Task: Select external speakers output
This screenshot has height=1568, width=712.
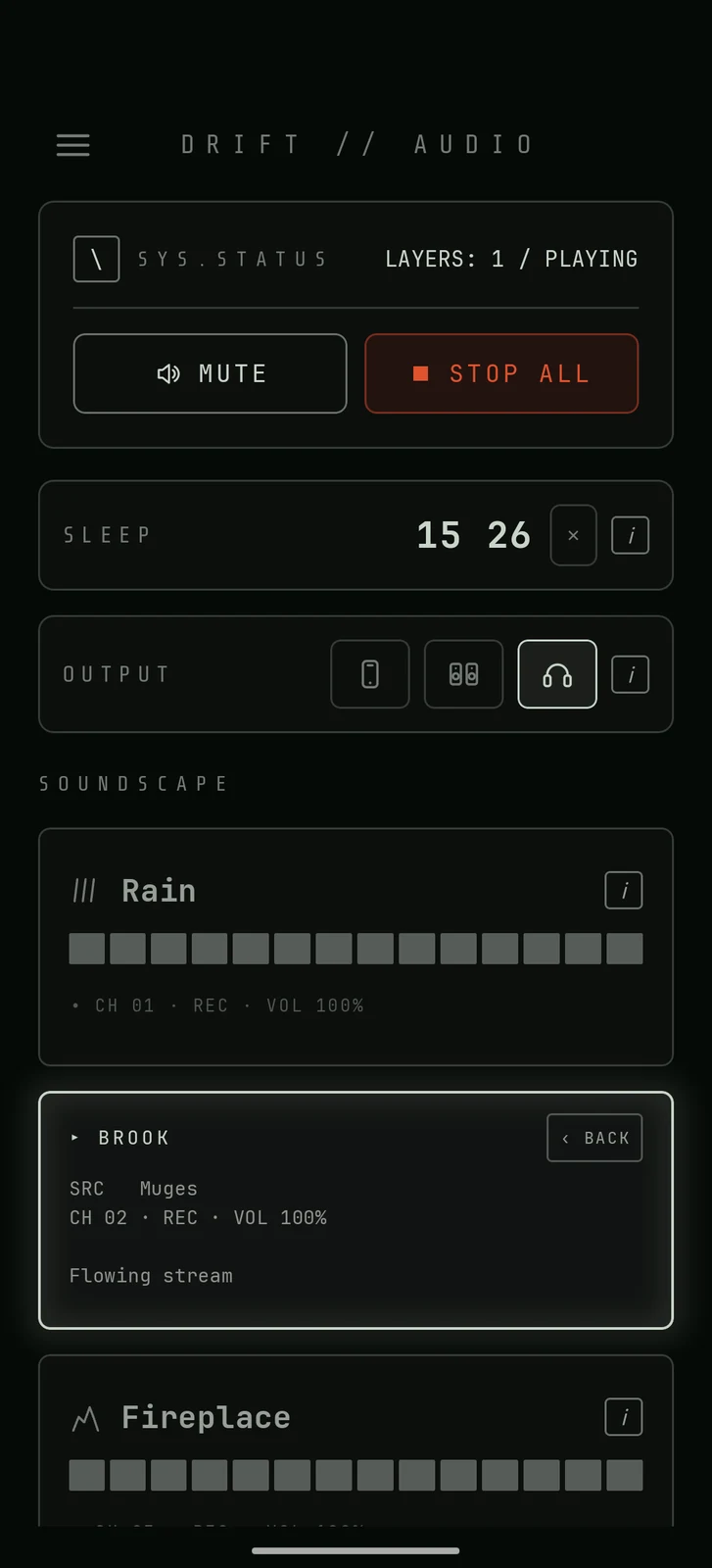Action: [x=463, y=674]
